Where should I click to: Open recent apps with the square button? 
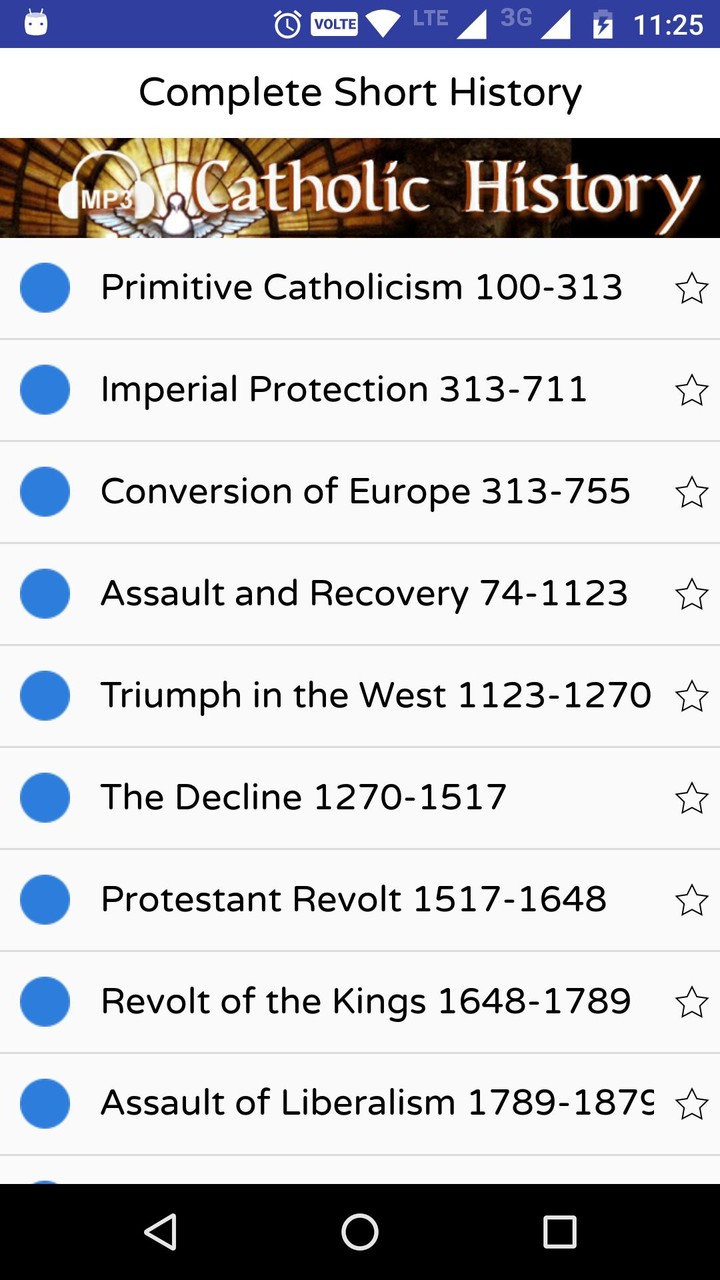pos(560,1232)
